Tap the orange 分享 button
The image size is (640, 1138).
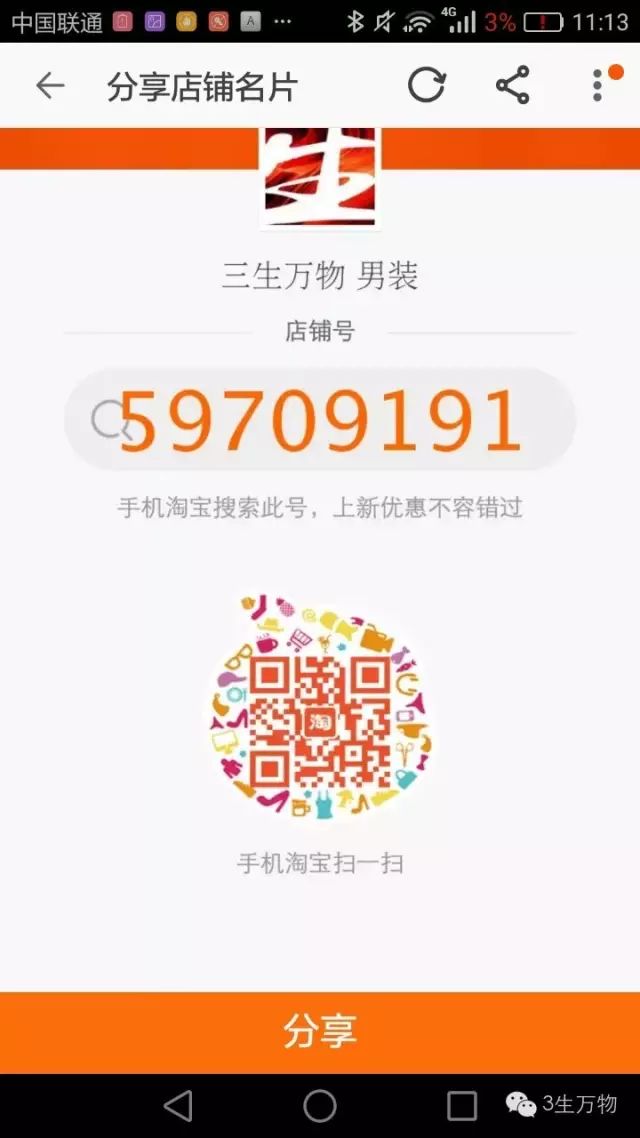(320, 1032)
